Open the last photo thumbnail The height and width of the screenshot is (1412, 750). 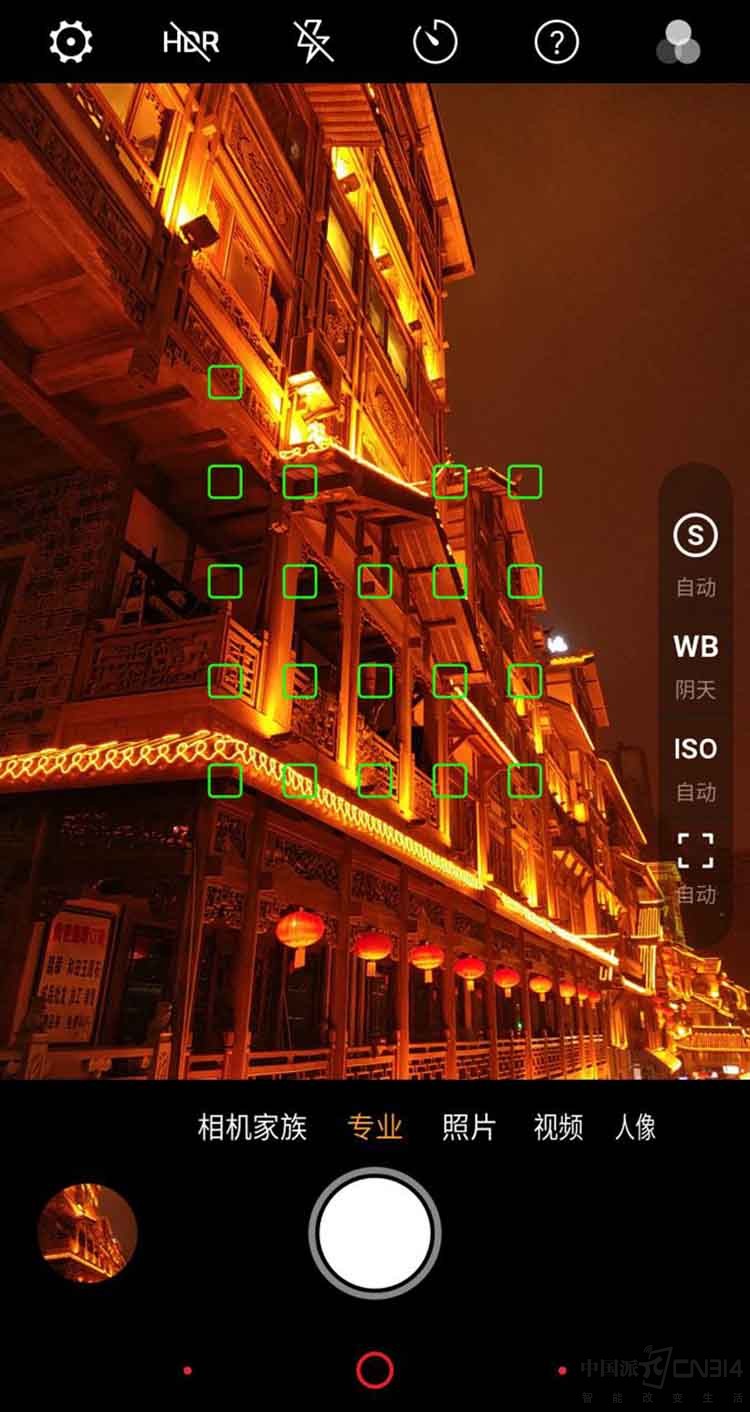[87, 1233]
